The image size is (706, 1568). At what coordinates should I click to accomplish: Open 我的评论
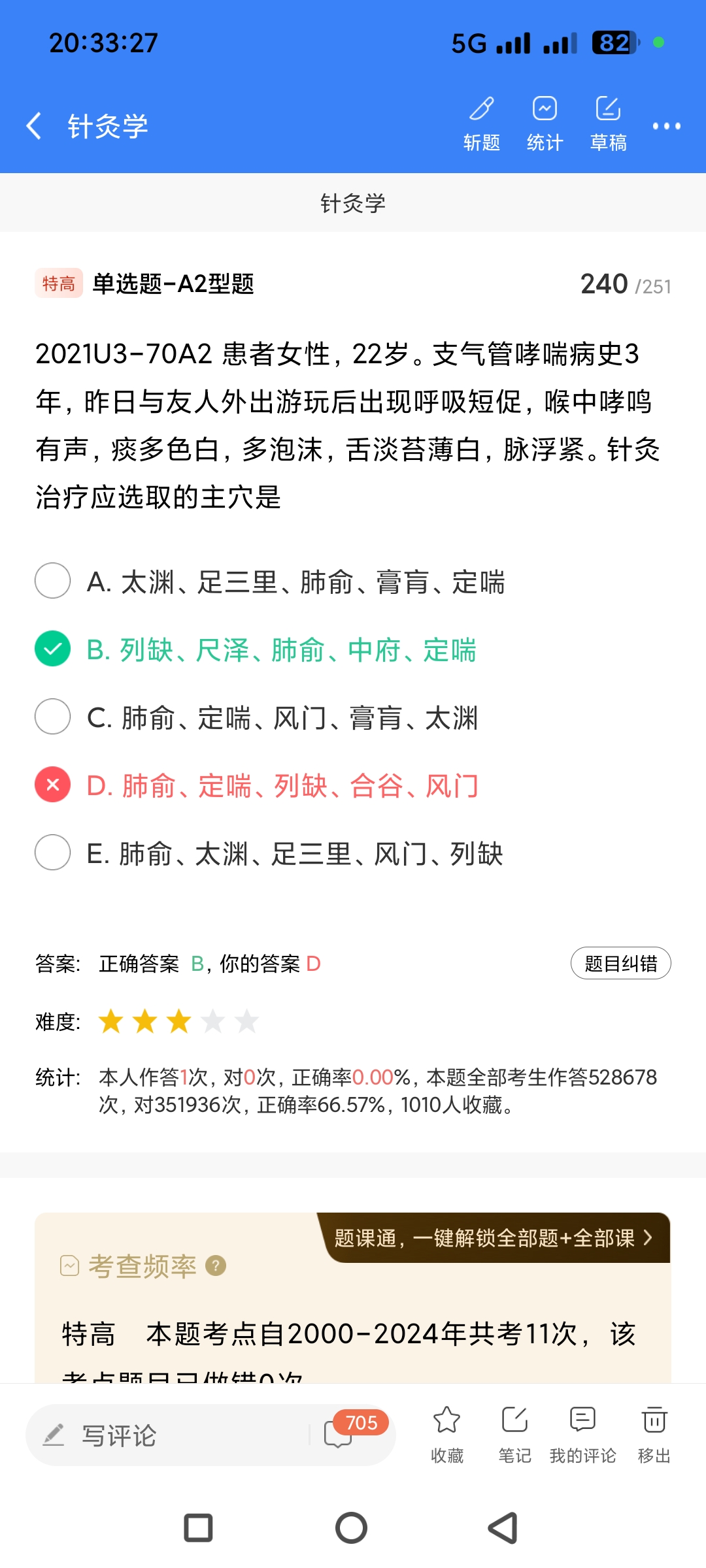582,1434
